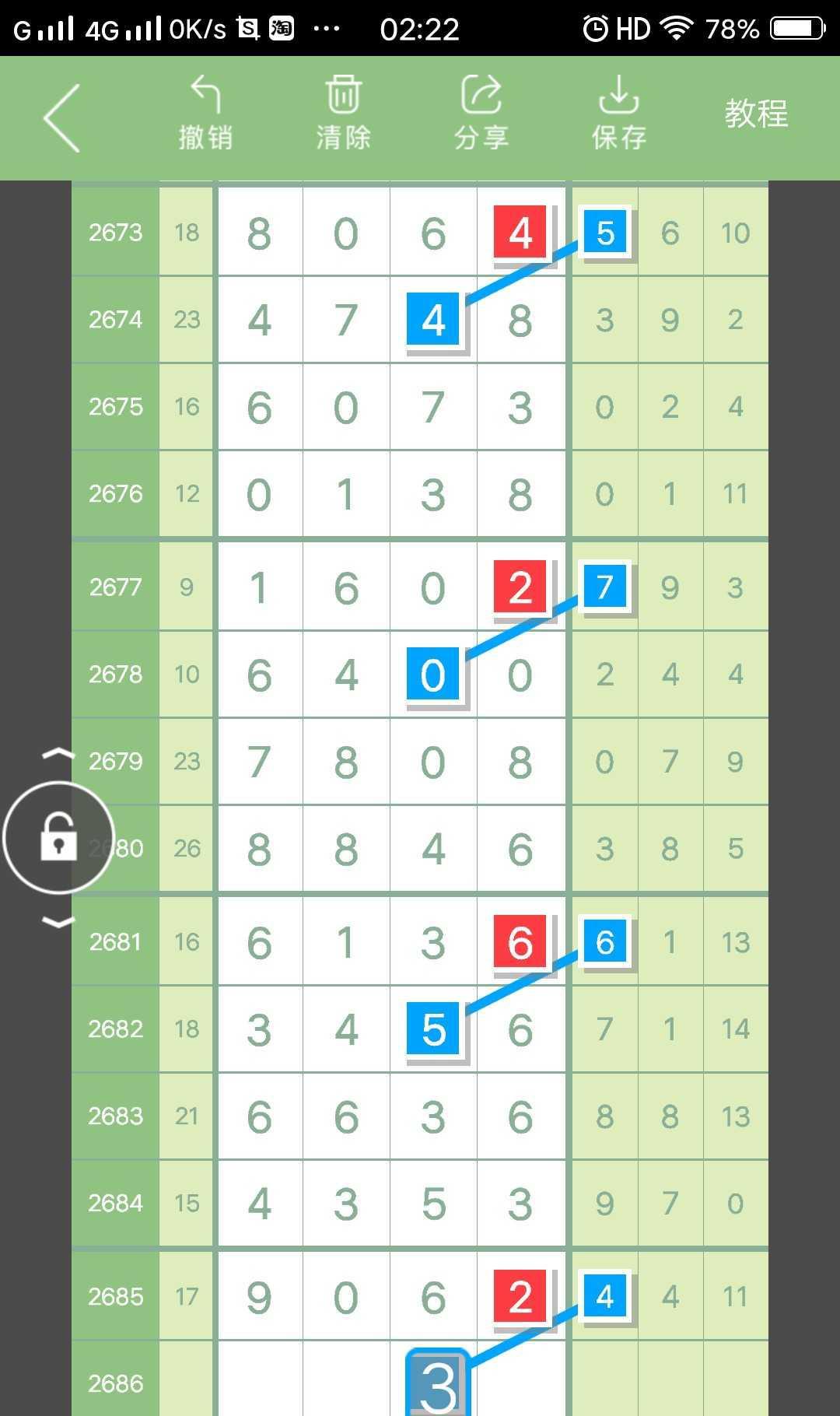Viewport: 840px width, 1416px height.
Task: Toggle the floating lock button
Action: 59,838
